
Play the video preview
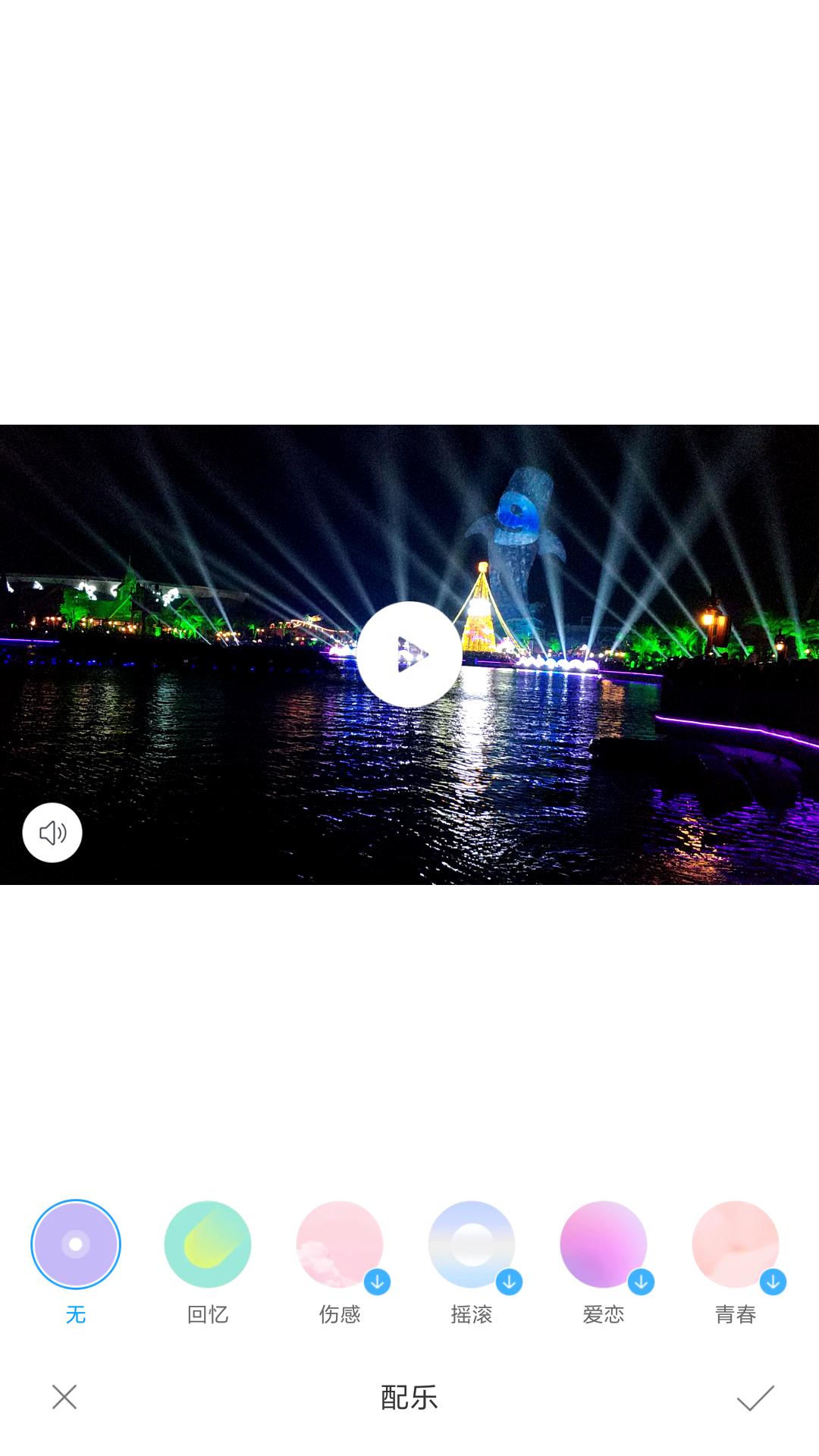pyautogui.click(x=409, y=654)
